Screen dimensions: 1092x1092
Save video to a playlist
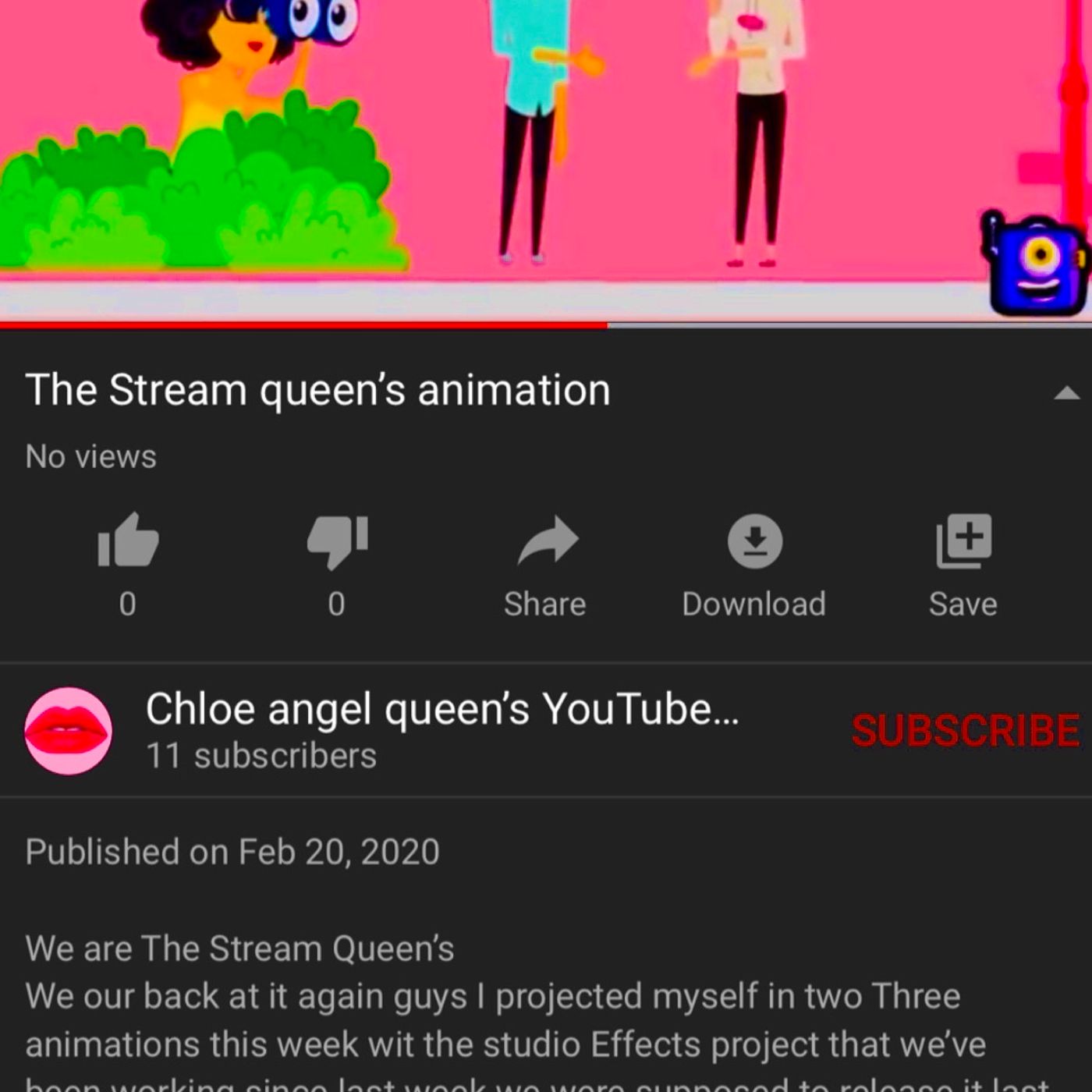[963, 541]
